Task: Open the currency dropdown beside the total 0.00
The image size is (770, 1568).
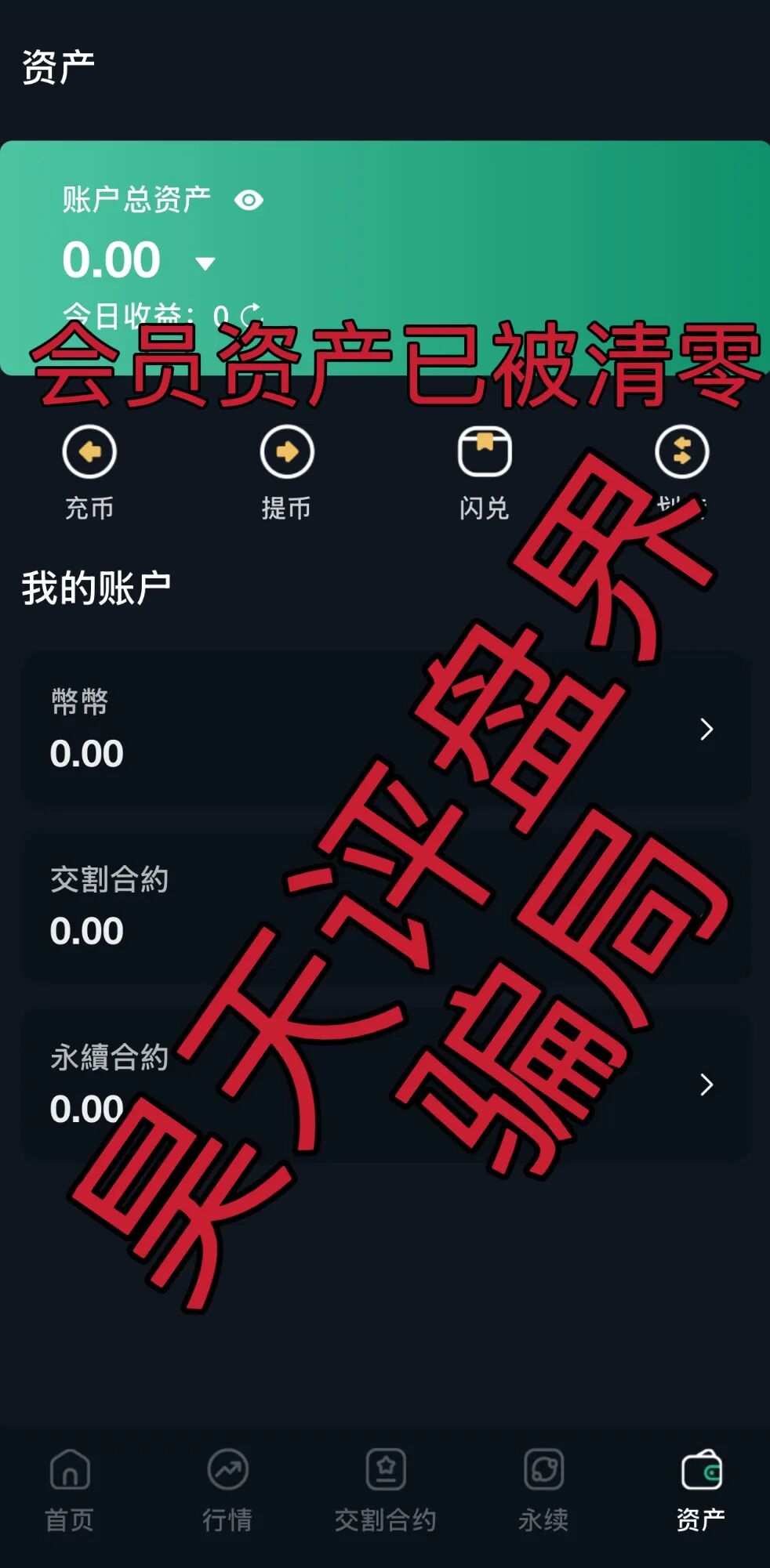Action: click(205, 264)
